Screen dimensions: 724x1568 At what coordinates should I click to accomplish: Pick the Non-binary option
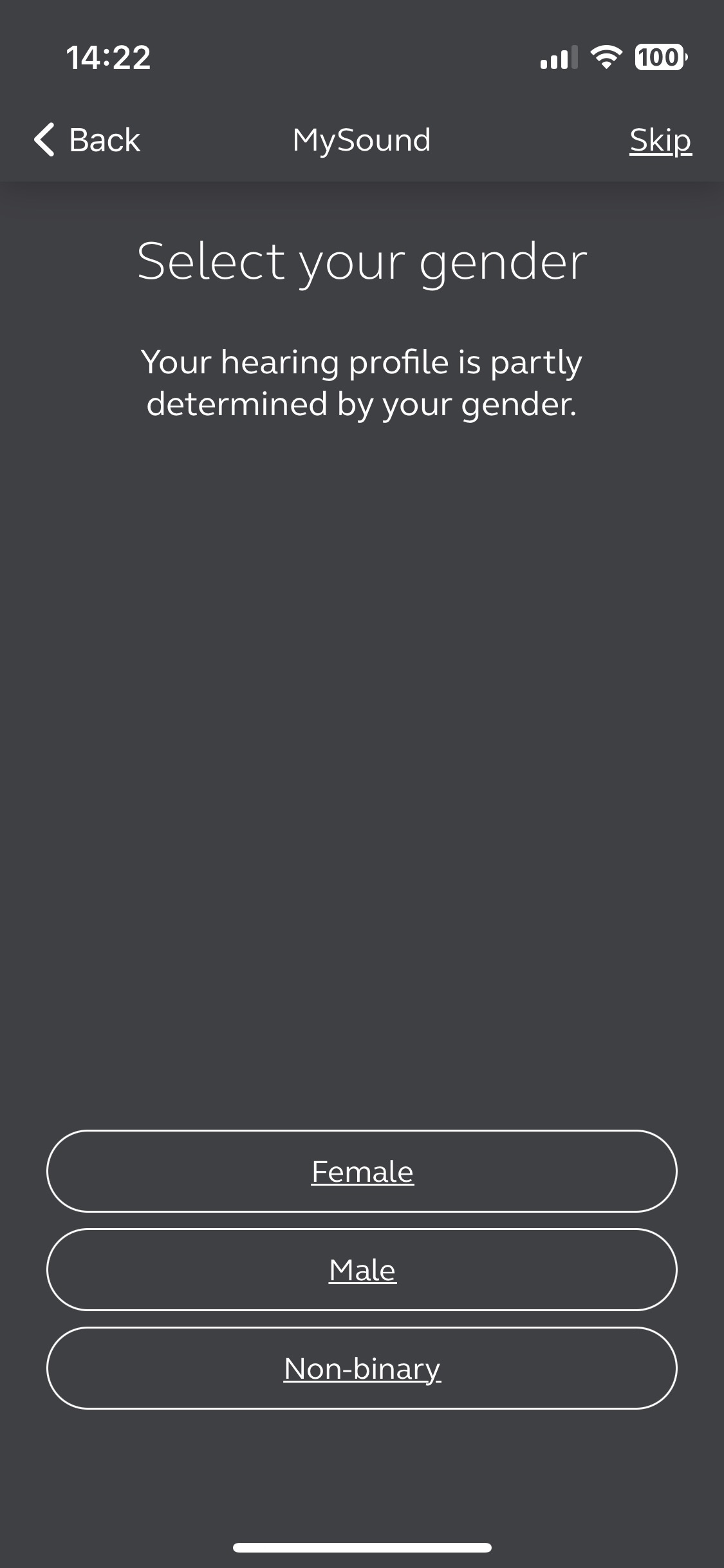click(x=362, y=1368)
